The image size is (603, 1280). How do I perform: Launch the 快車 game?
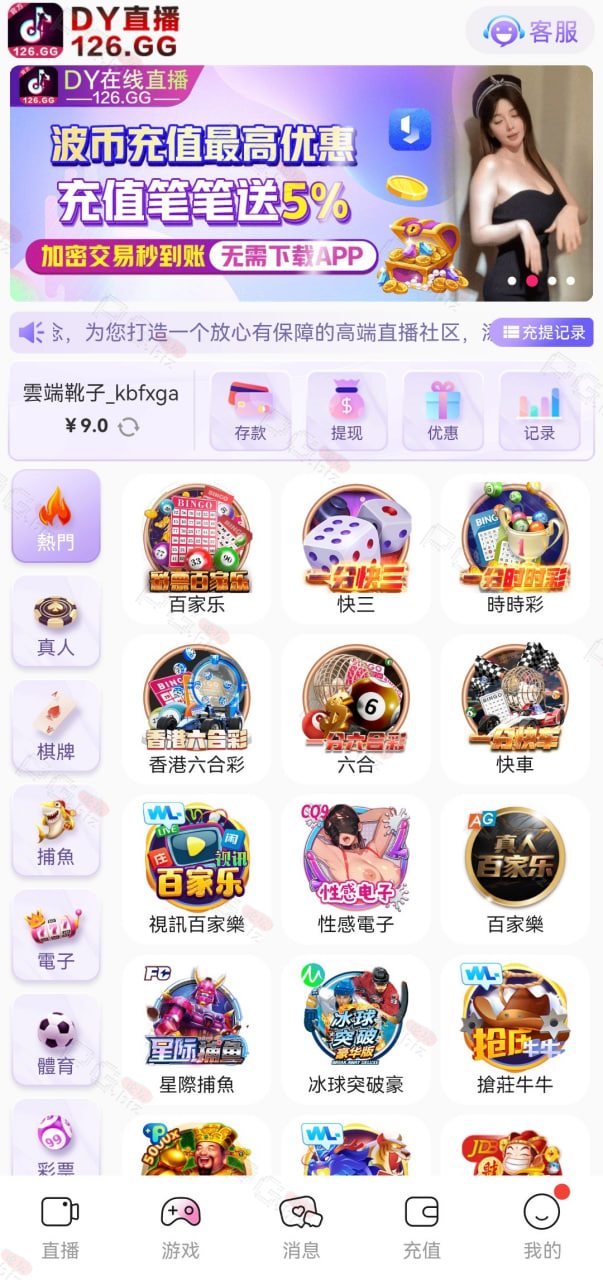515,709
